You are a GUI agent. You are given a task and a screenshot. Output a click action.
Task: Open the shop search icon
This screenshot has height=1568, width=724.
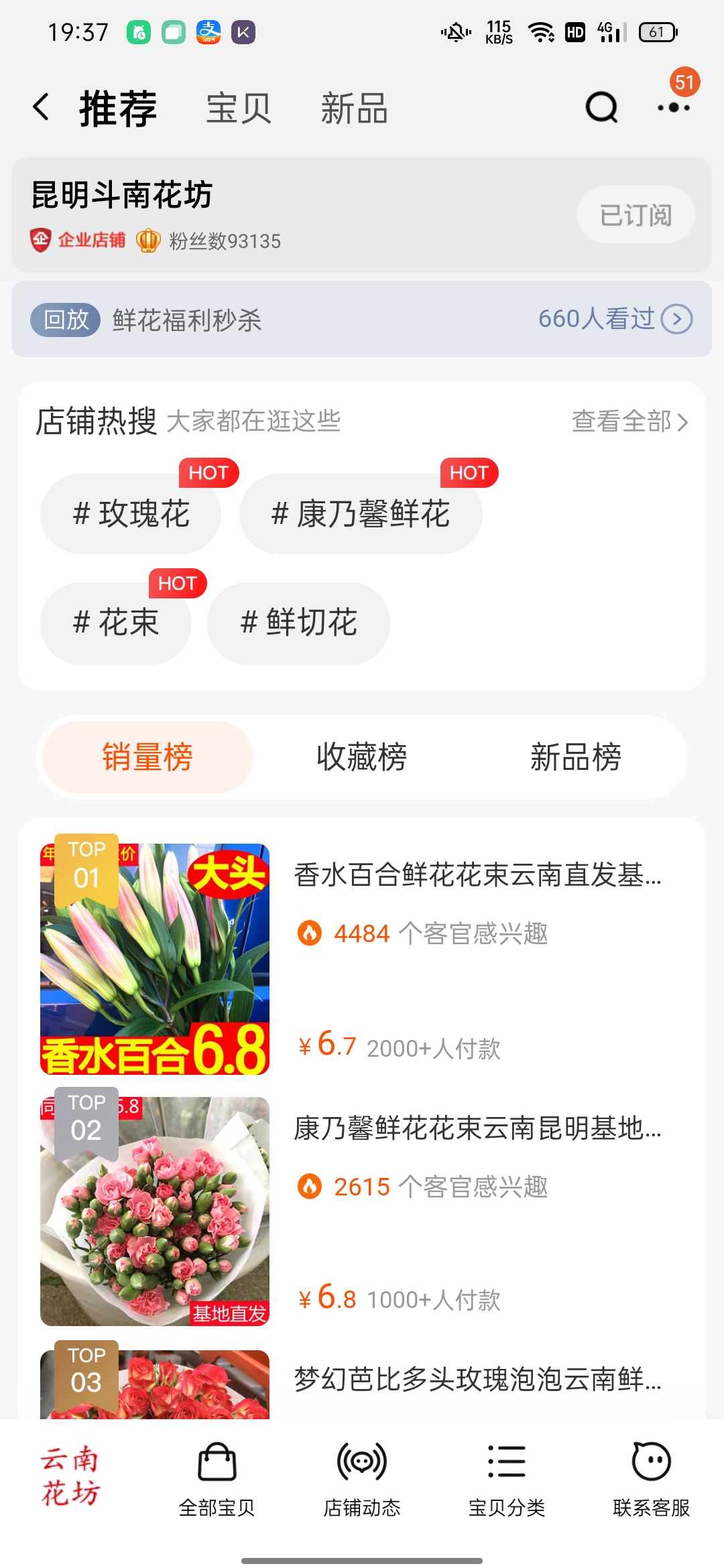pos(601,107)
